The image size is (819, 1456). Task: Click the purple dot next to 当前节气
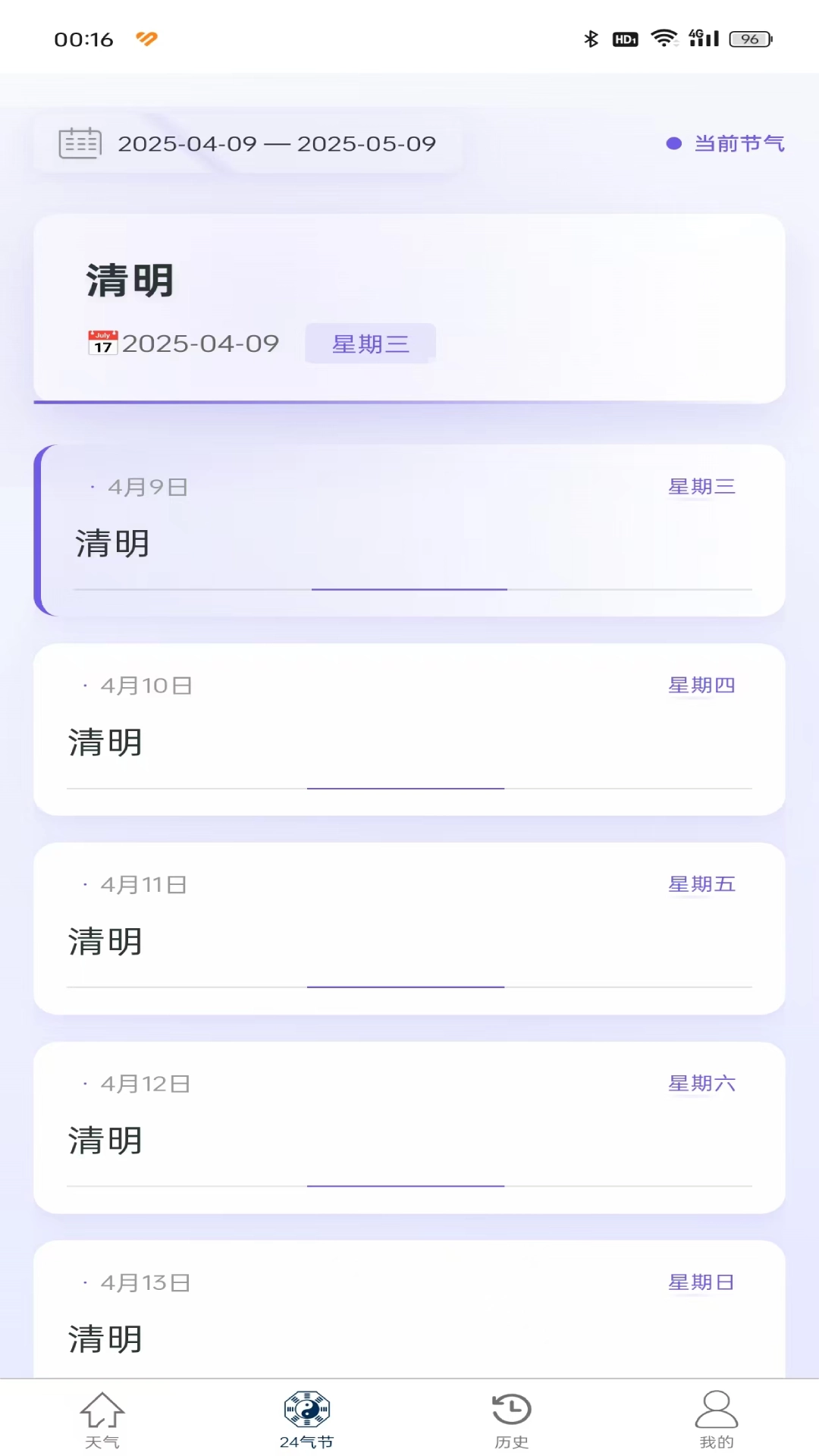point(674,143)
